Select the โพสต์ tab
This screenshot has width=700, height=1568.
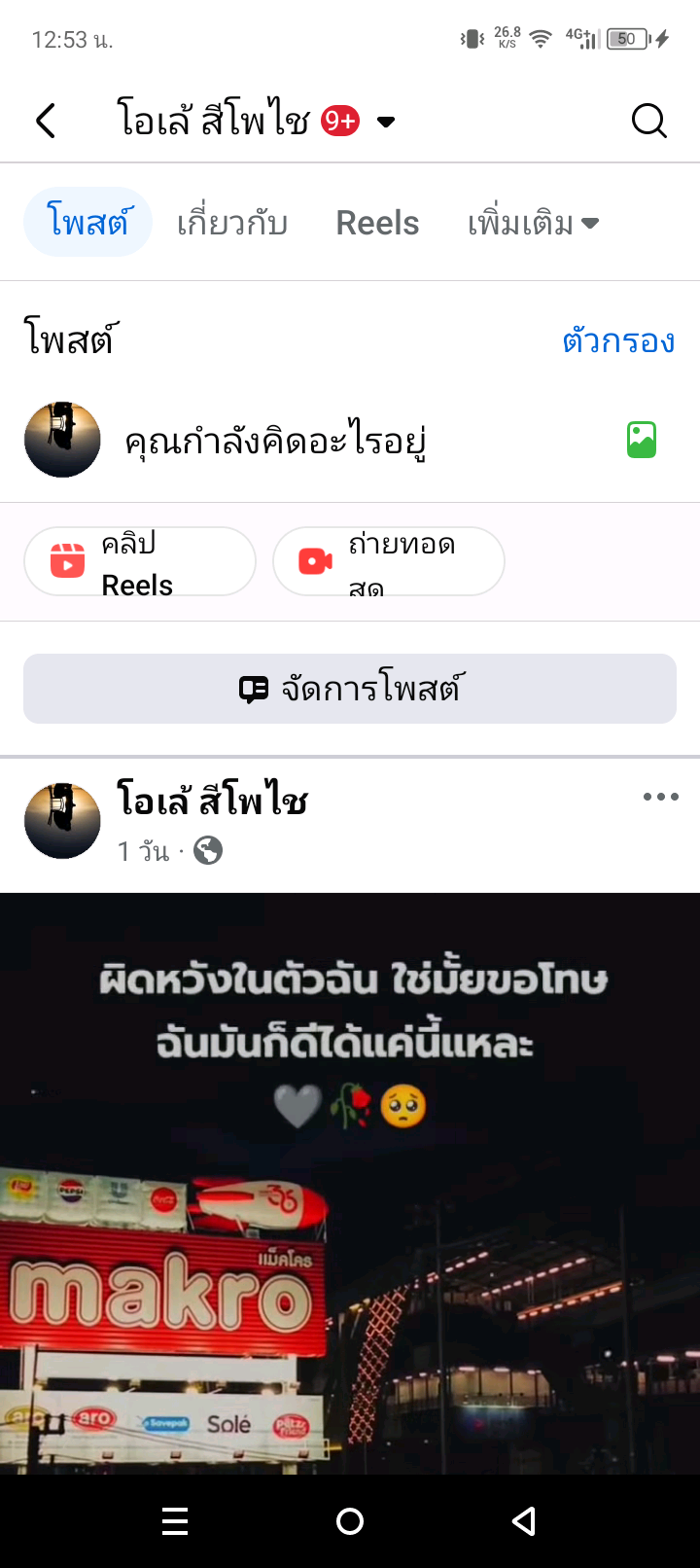coord(87,223)
